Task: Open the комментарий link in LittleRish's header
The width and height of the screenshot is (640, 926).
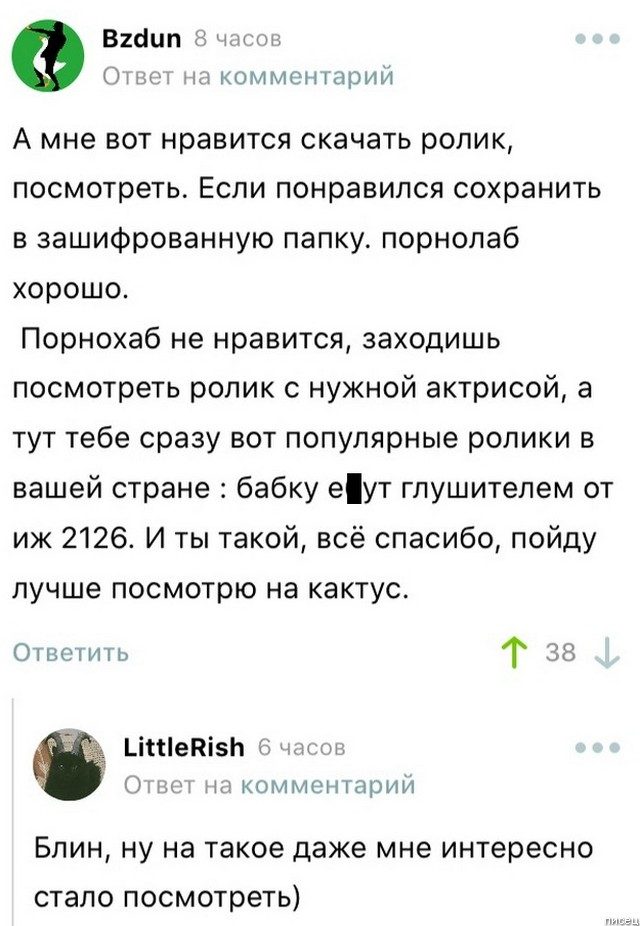Action: click(x=328, y=785)
